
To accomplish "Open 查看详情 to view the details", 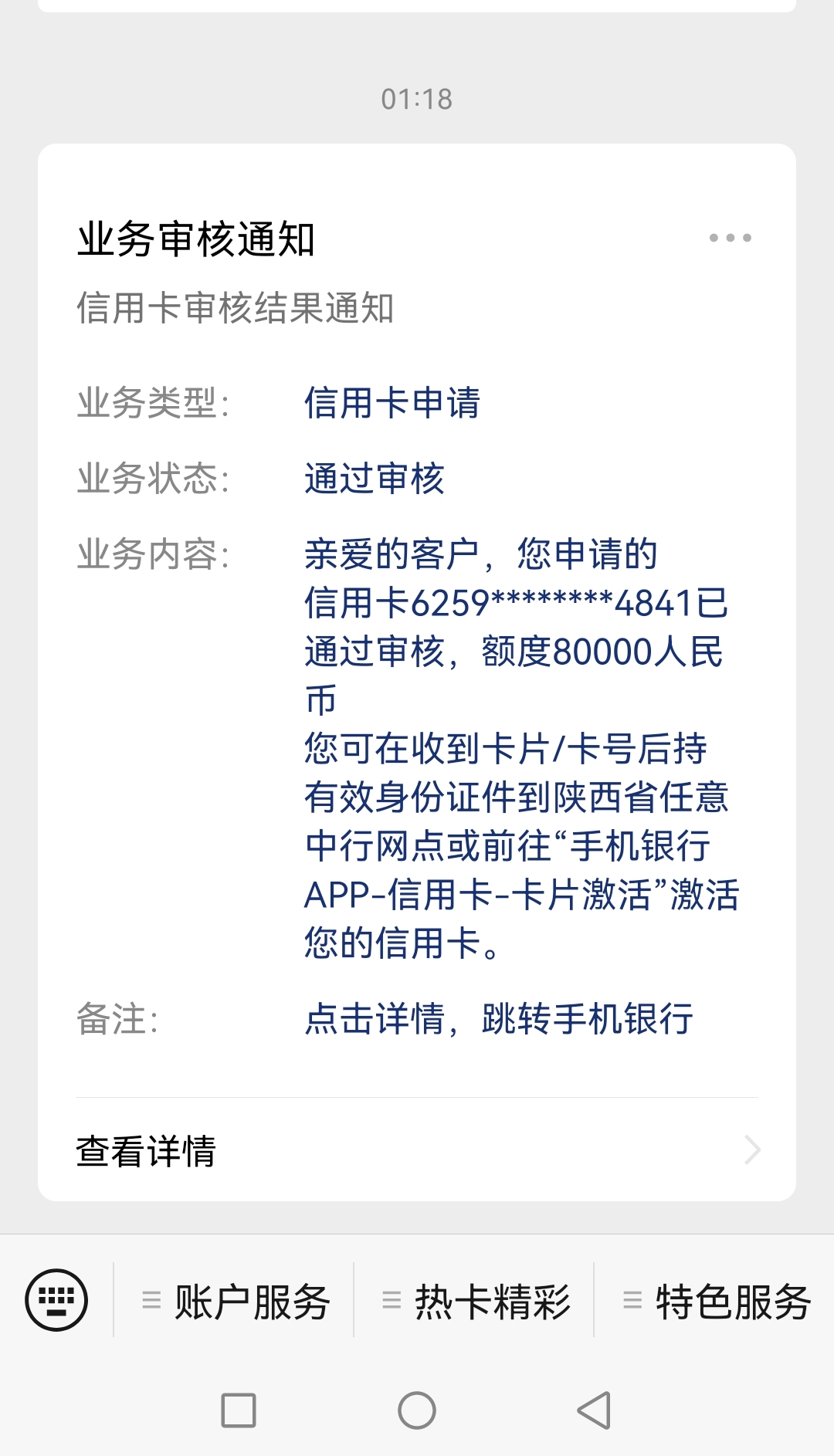I will [417, 1150].
